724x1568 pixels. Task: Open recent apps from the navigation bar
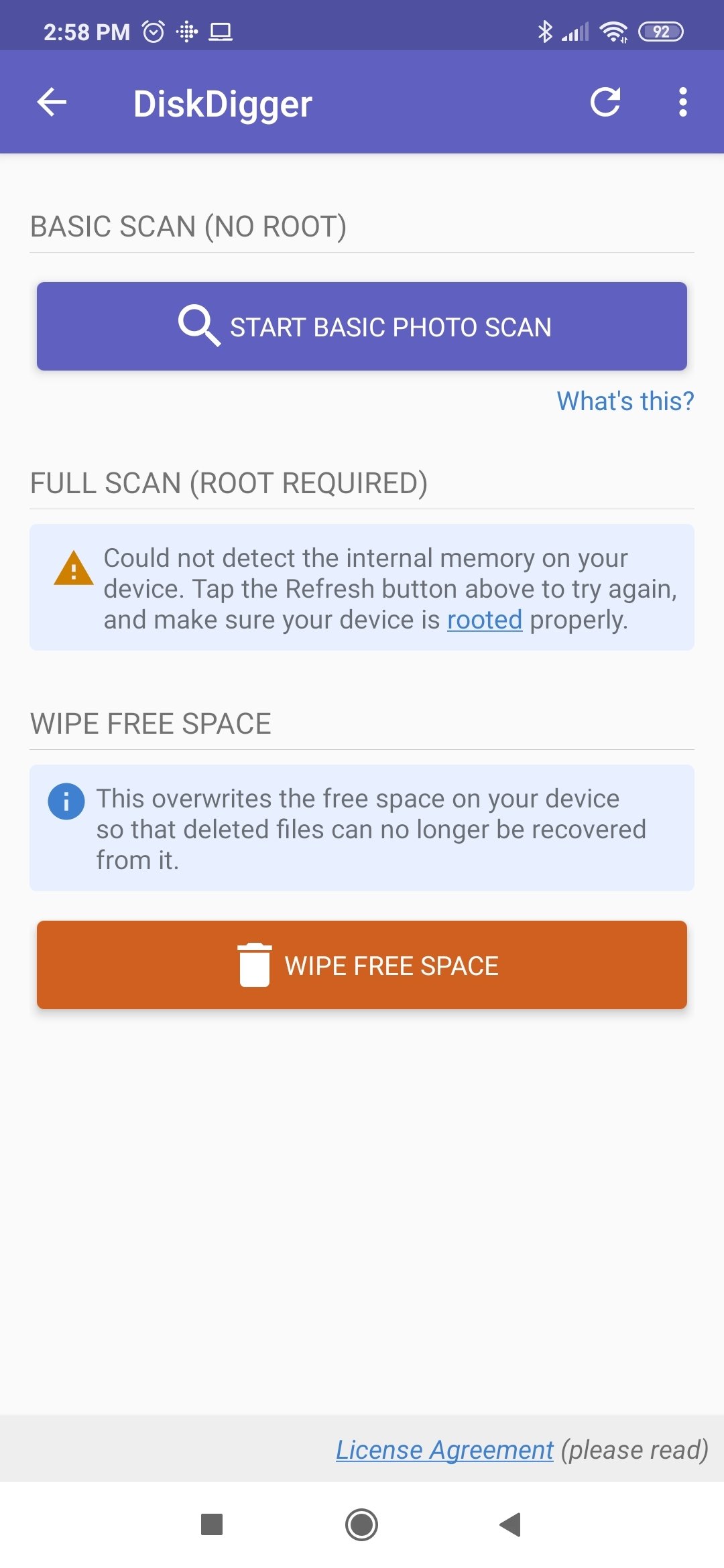212,1524
